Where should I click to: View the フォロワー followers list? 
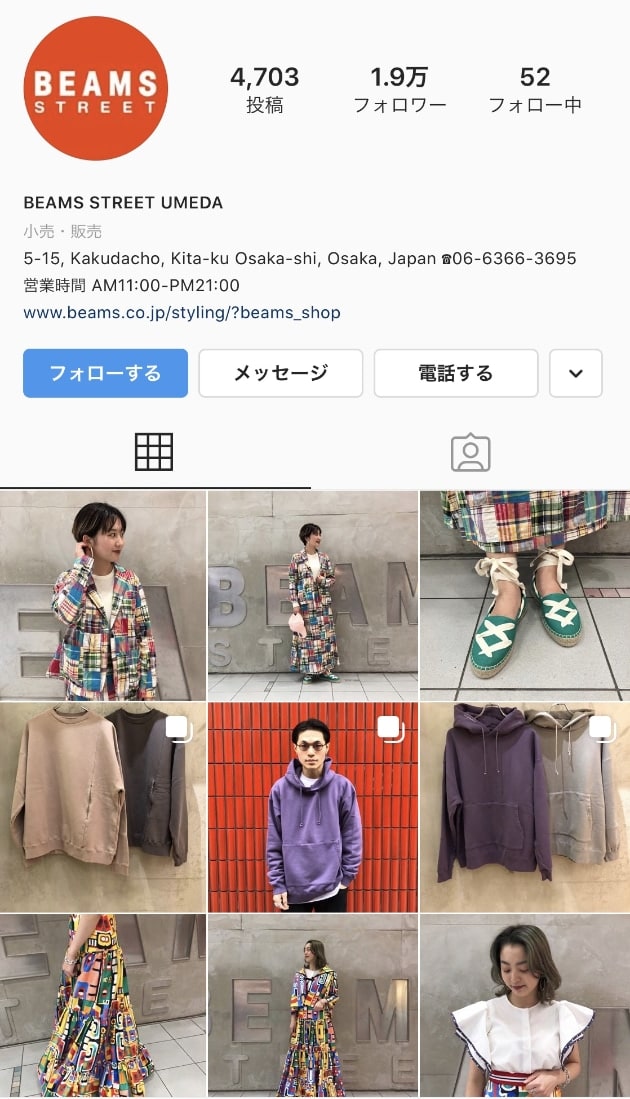tap(399, 90)
